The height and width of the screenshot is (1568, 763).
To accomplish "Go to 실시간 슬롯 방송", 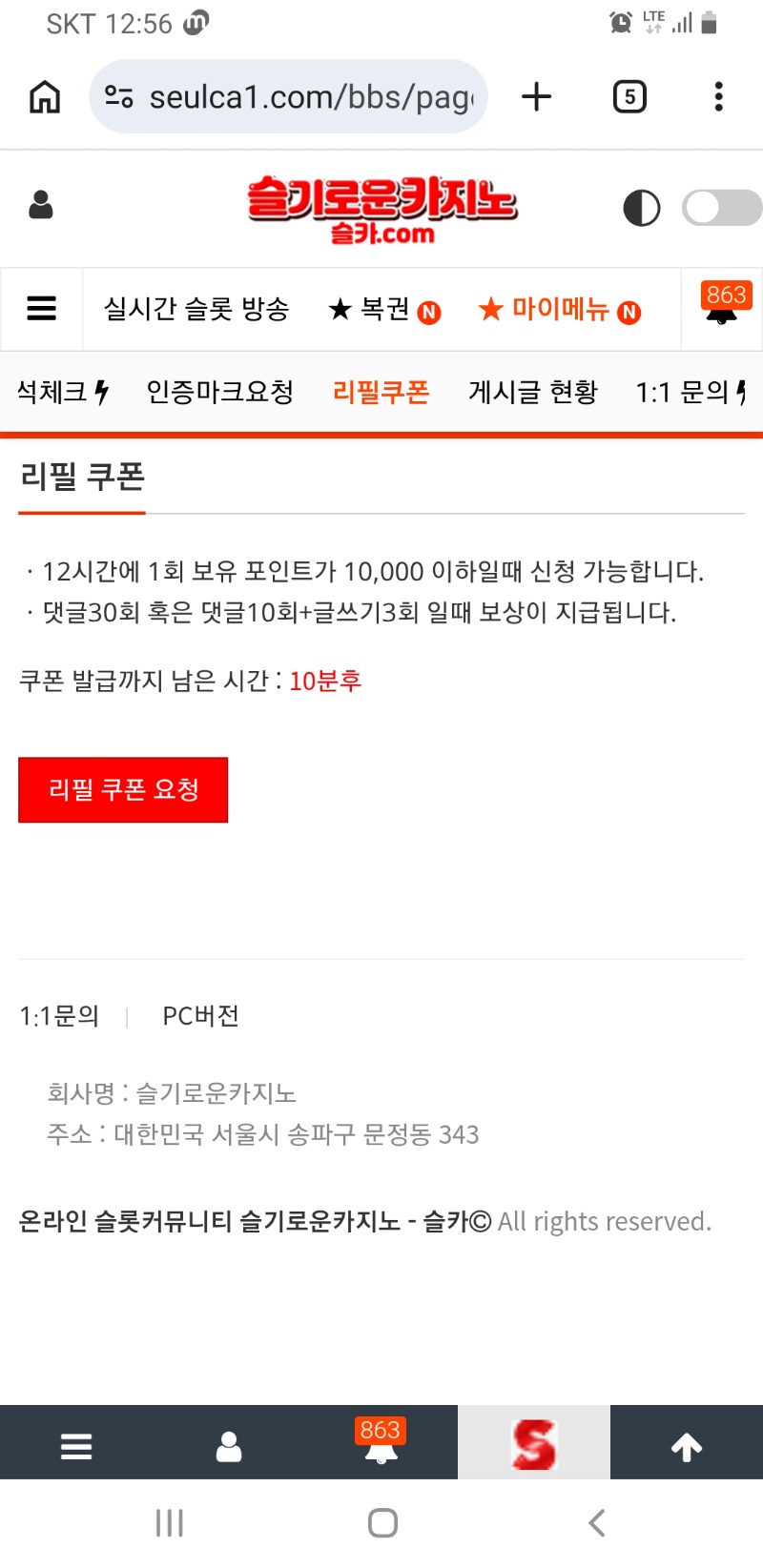I will (196, 309).
